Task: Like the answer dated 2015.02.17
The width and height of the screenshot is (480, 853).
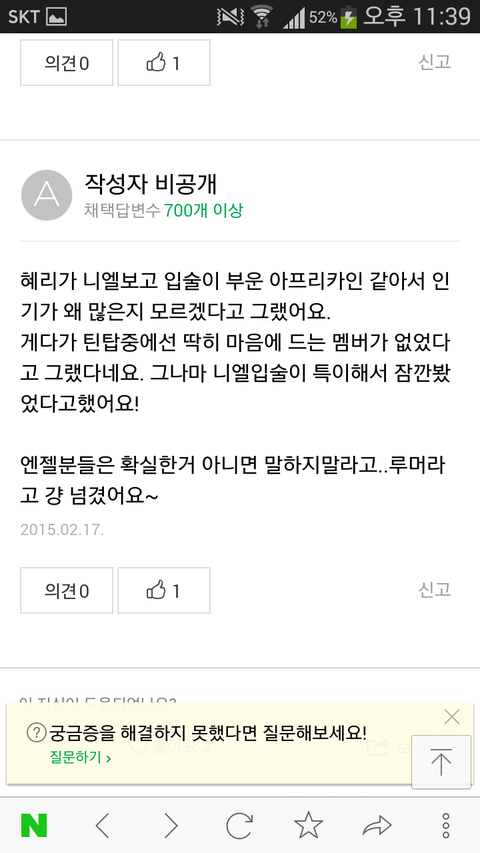Action: pyautogui.click(x=164, y=591)
